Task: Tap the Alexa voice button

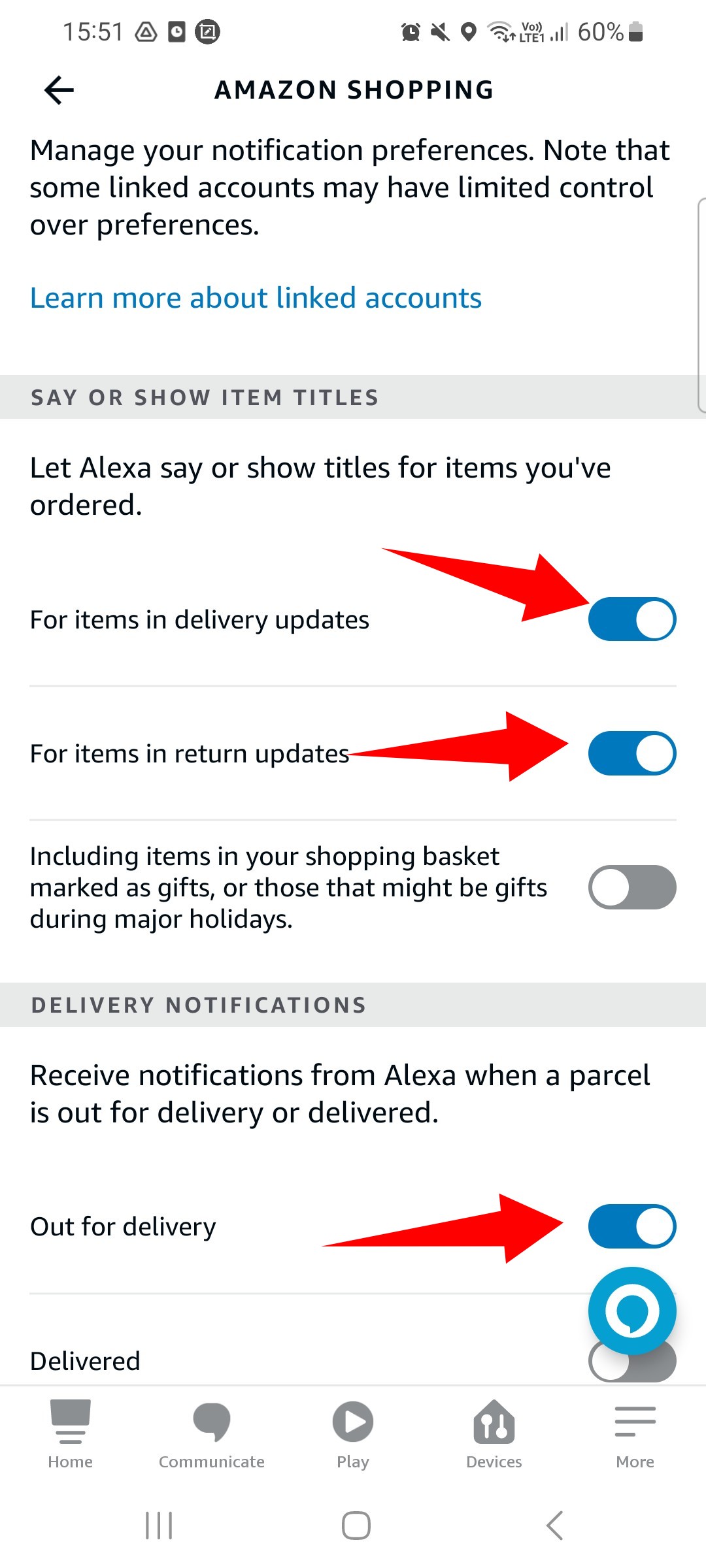Action: [x=632, y=1311]
